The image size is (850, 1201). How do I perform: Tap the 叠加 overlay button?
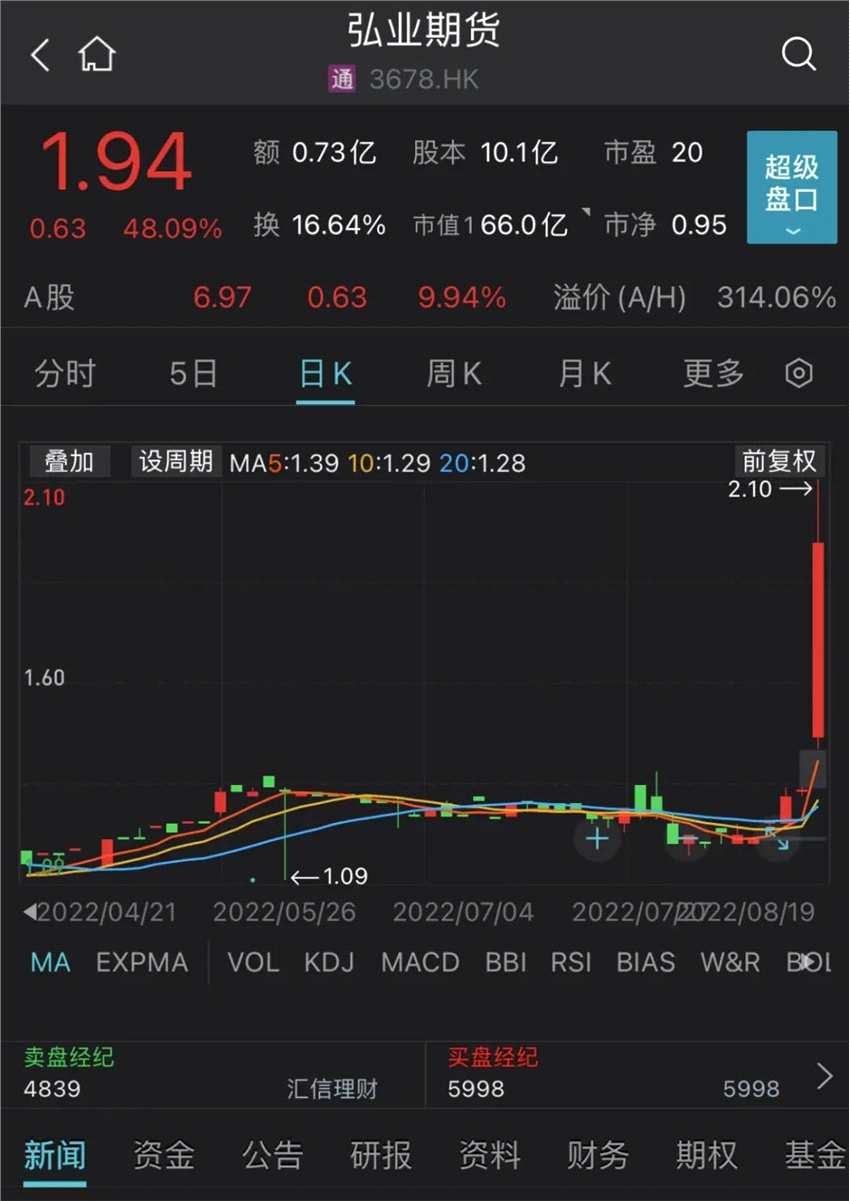69,461
